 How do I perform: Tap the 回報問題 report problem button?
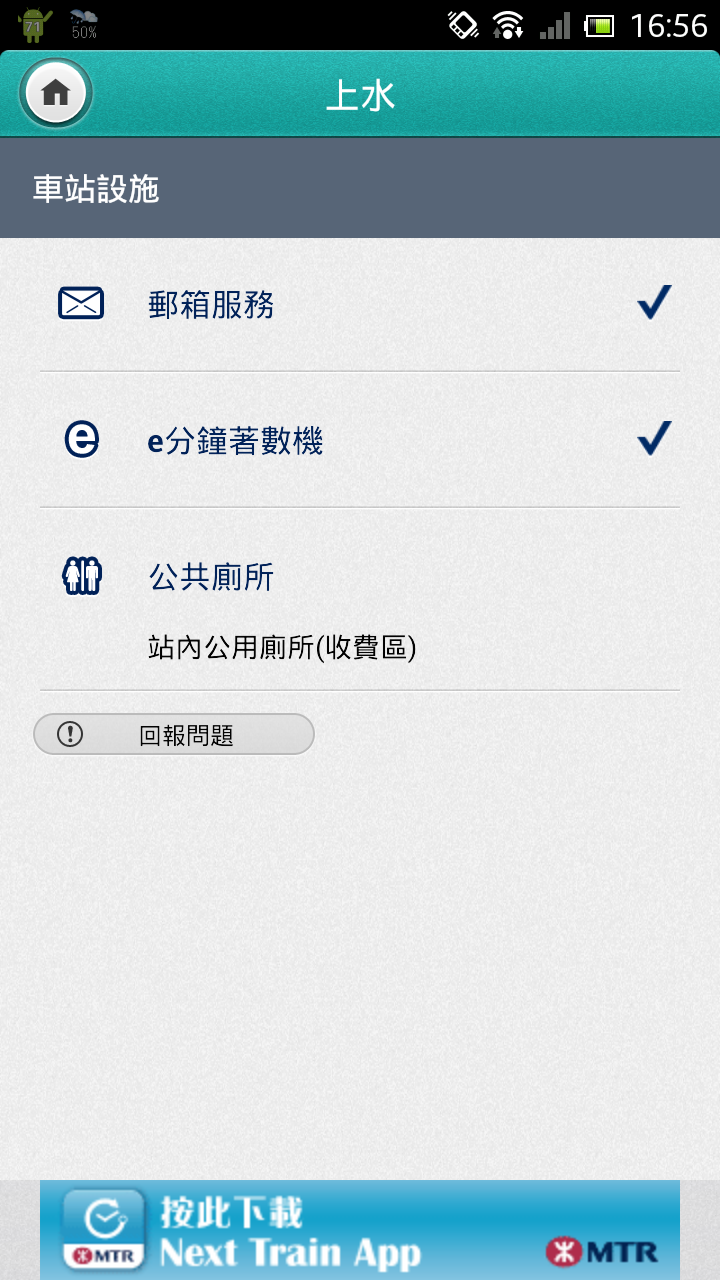click(x=174, y=735)
